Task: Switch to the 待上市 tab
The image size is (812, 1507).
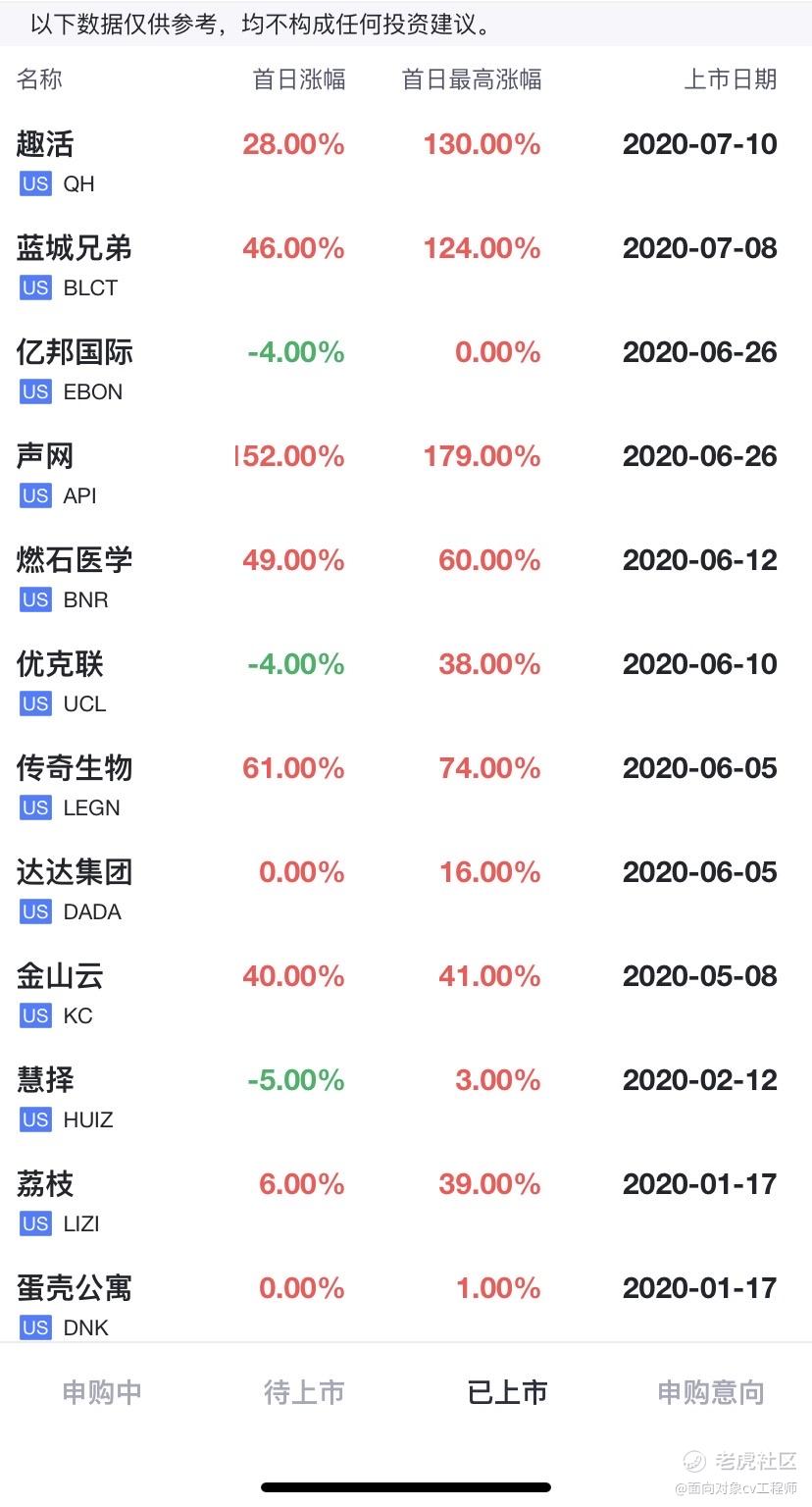Action: tap(304, 1391)
